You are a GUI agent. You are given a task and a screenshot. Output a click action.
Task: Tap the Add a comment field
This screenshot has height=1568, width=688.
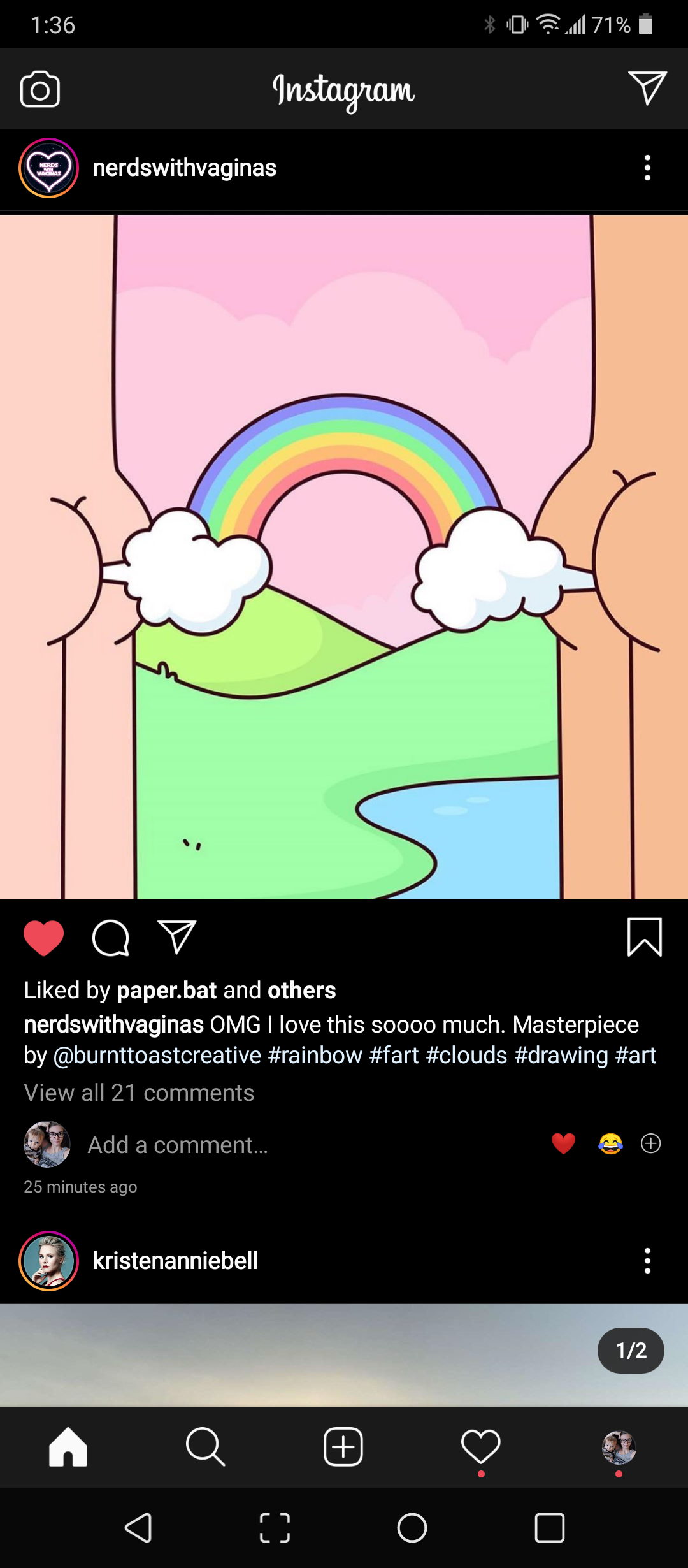coord(178,1145)
